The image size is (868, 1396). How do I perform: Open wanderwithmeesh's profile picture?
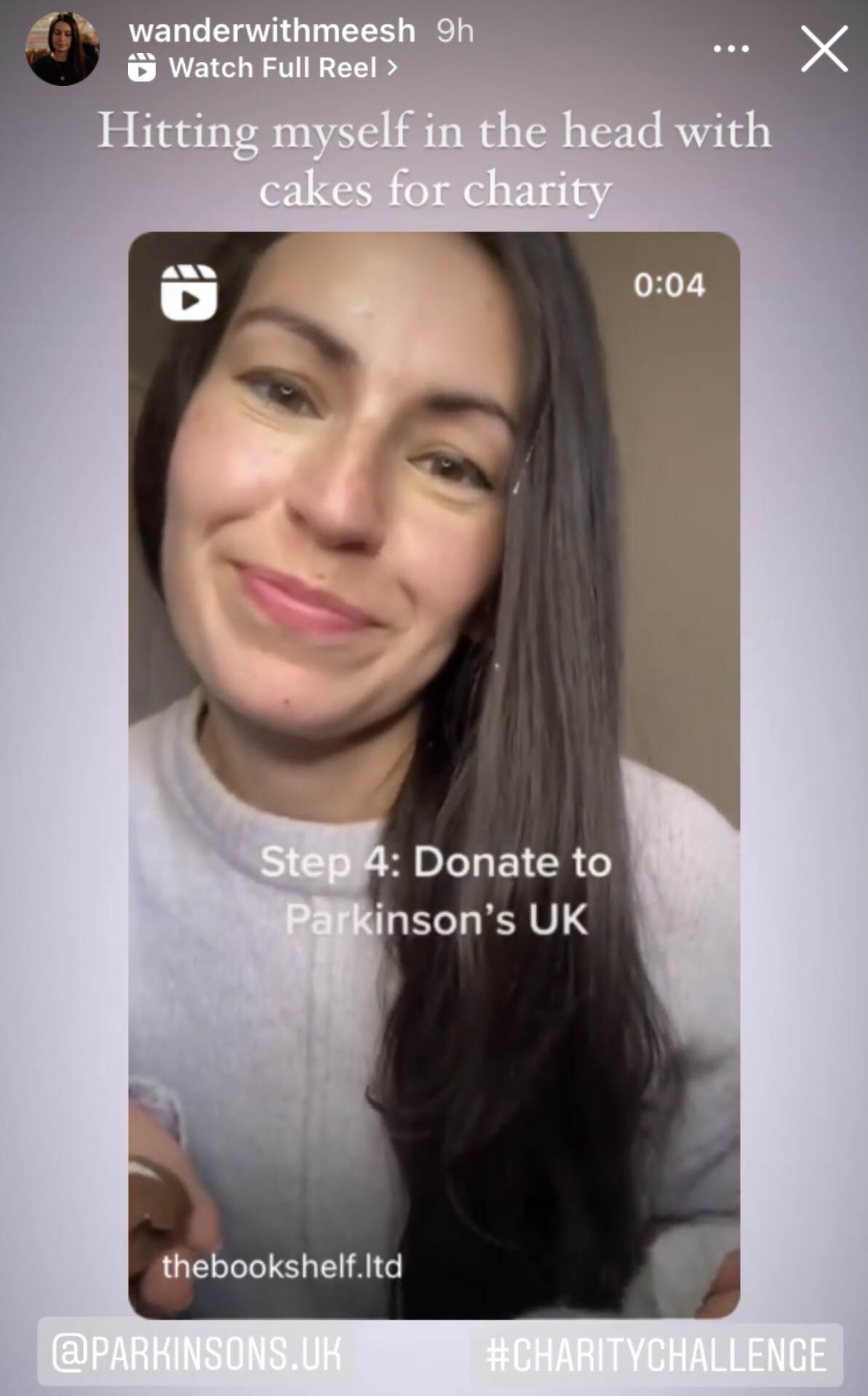click(x=62, y=49)
